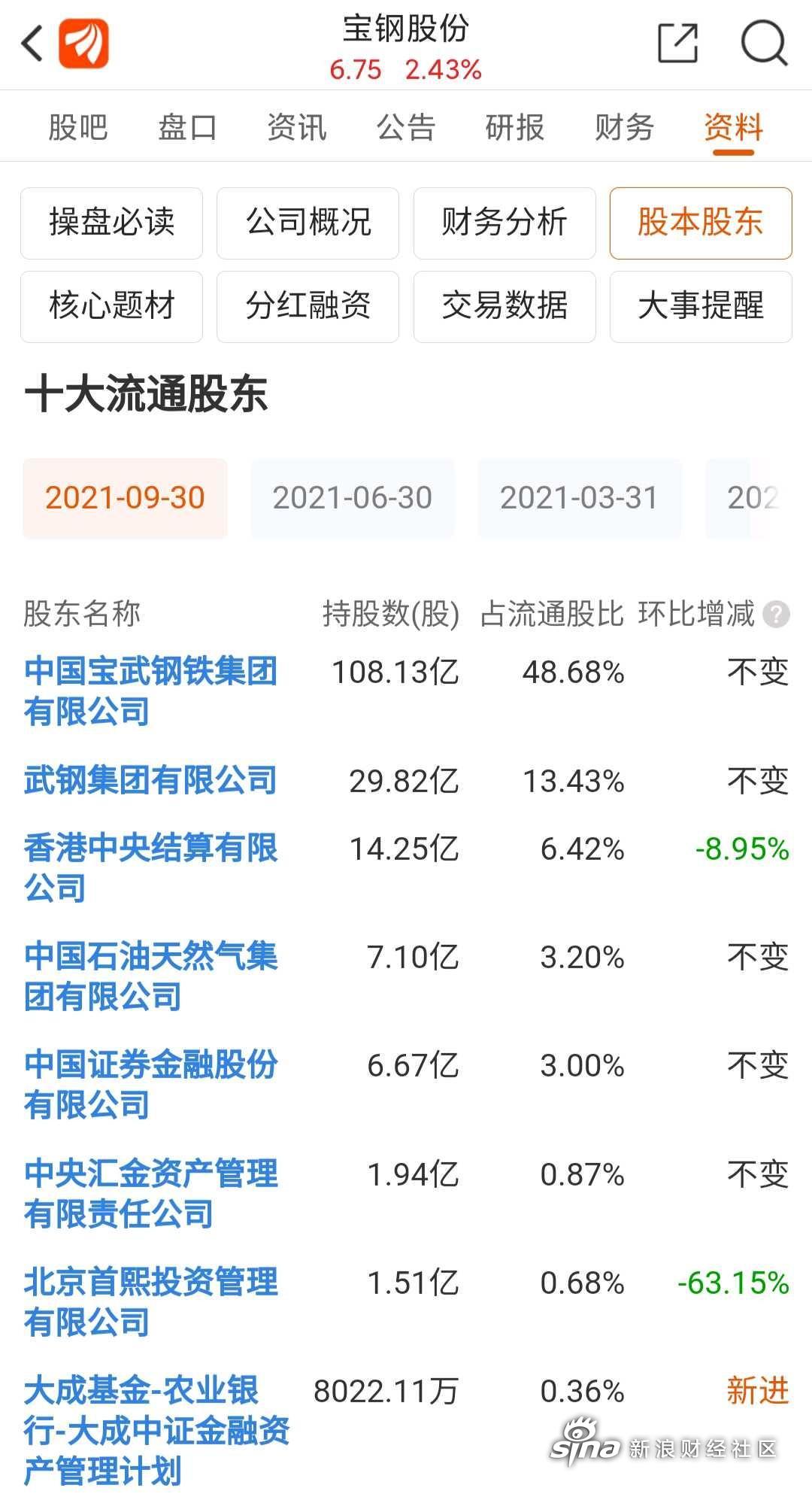Open the 分红融资 section

(308, 306)
